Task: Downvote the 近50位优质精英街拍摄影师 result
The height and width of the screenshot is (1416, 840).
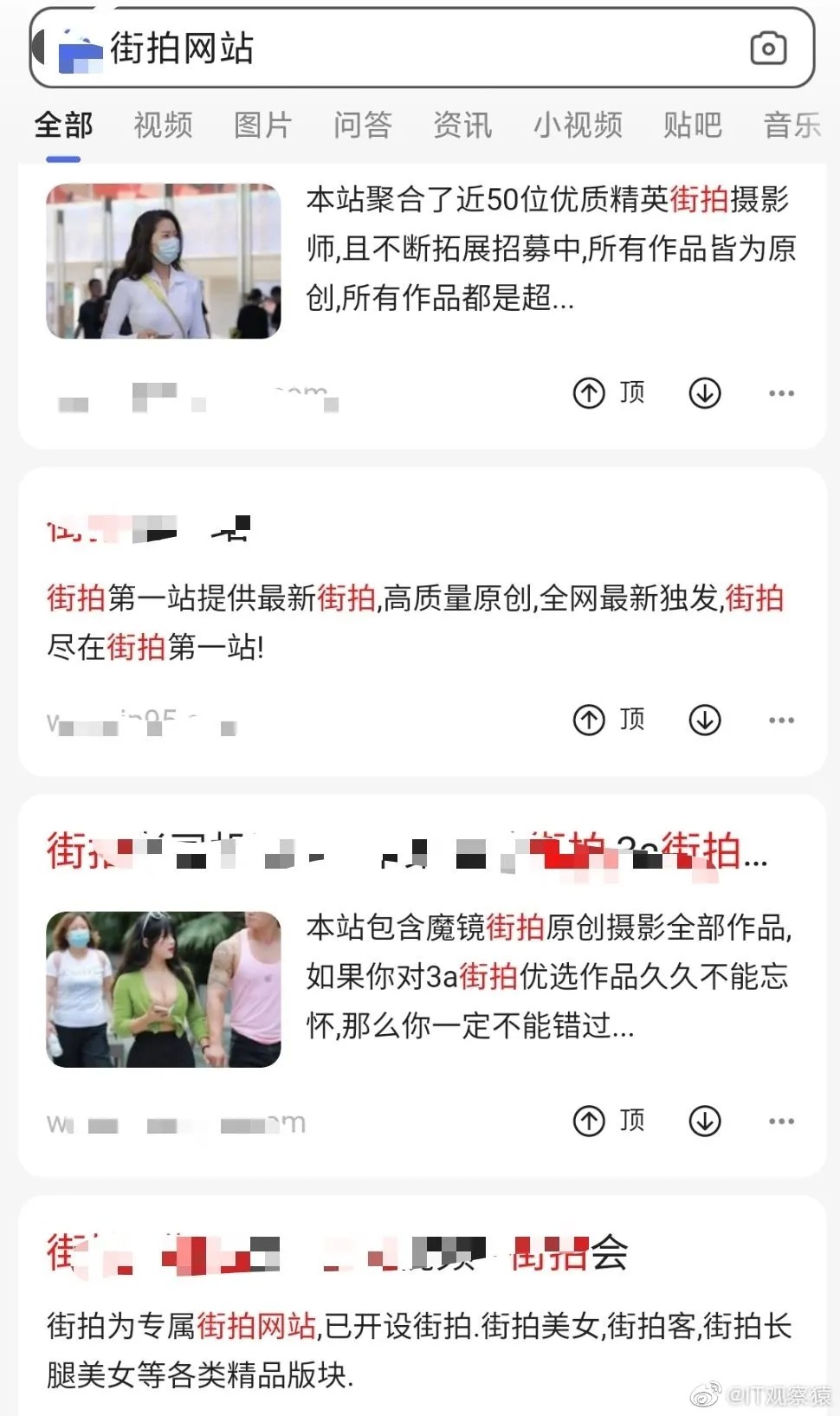Action: coord(705,393)
